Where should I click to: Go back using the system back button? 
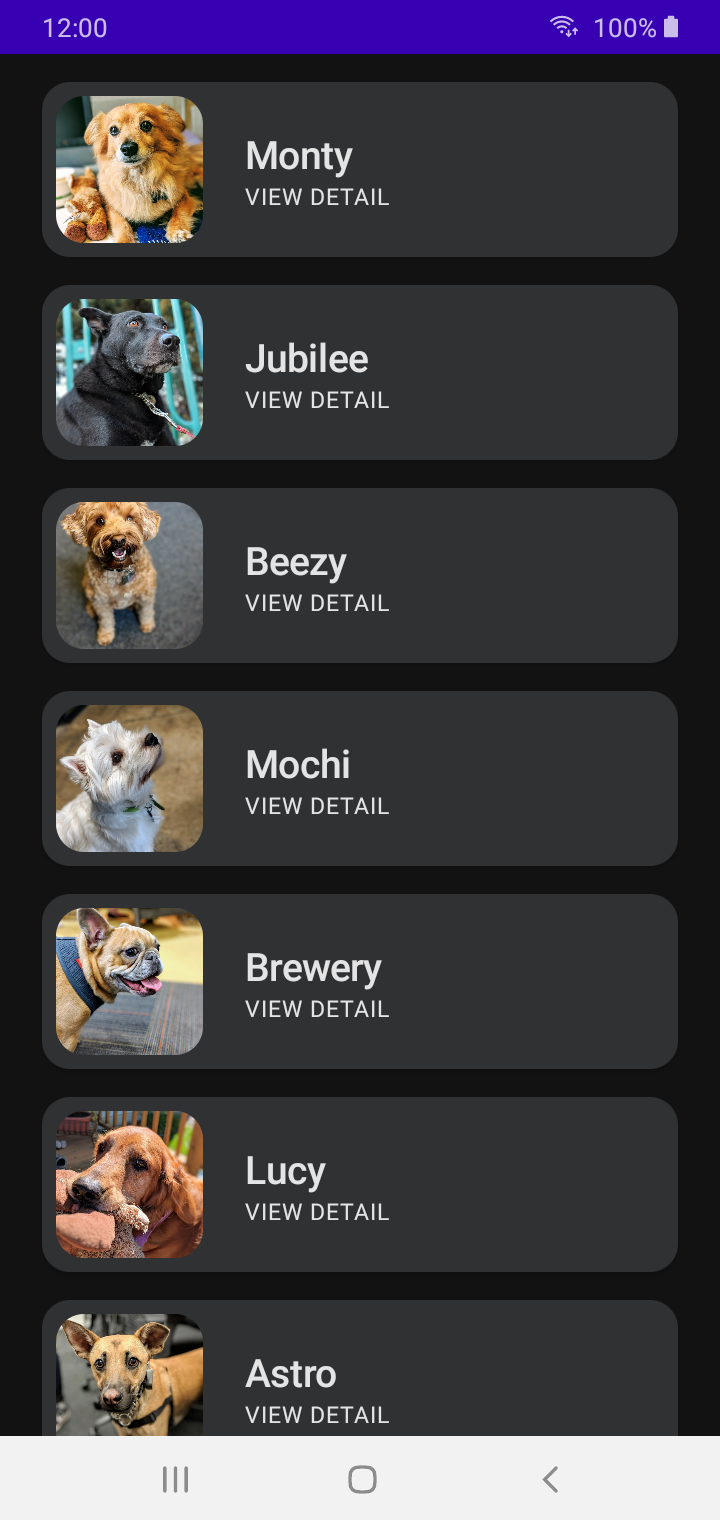(x=549, y=1479)
